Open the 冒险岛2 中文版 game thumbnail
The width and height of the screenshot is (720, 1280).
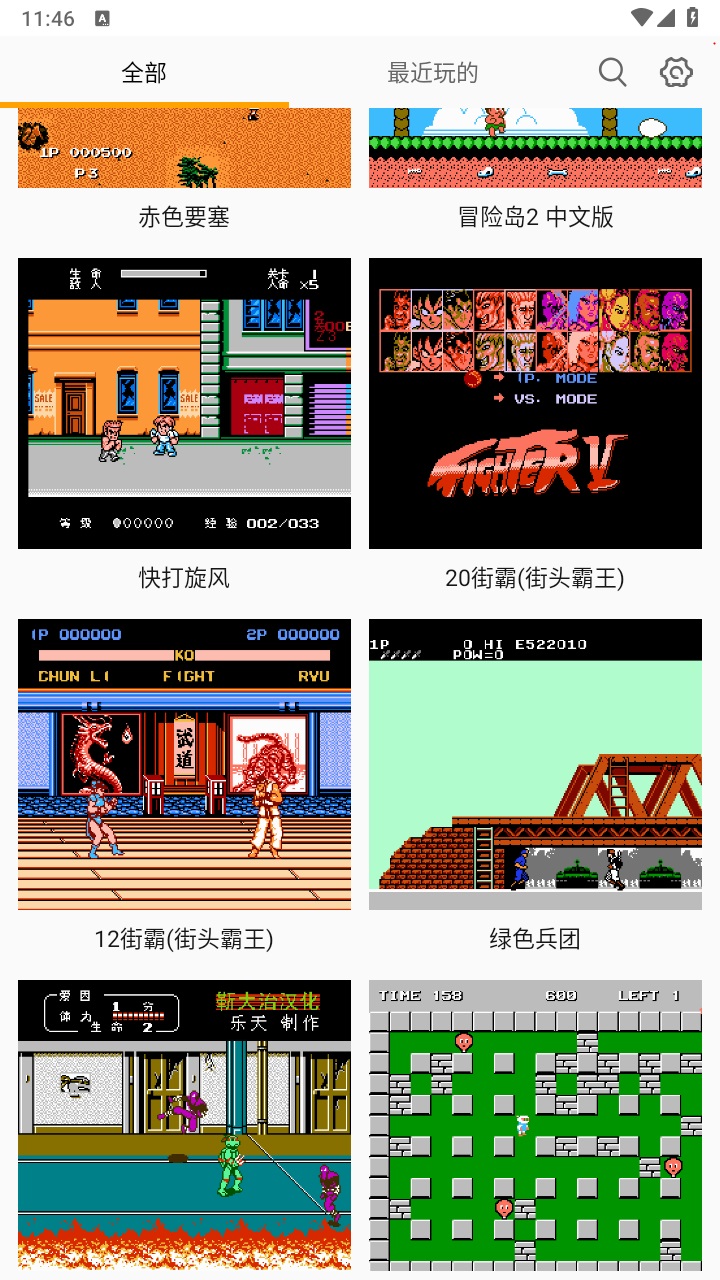coord(535,145)
